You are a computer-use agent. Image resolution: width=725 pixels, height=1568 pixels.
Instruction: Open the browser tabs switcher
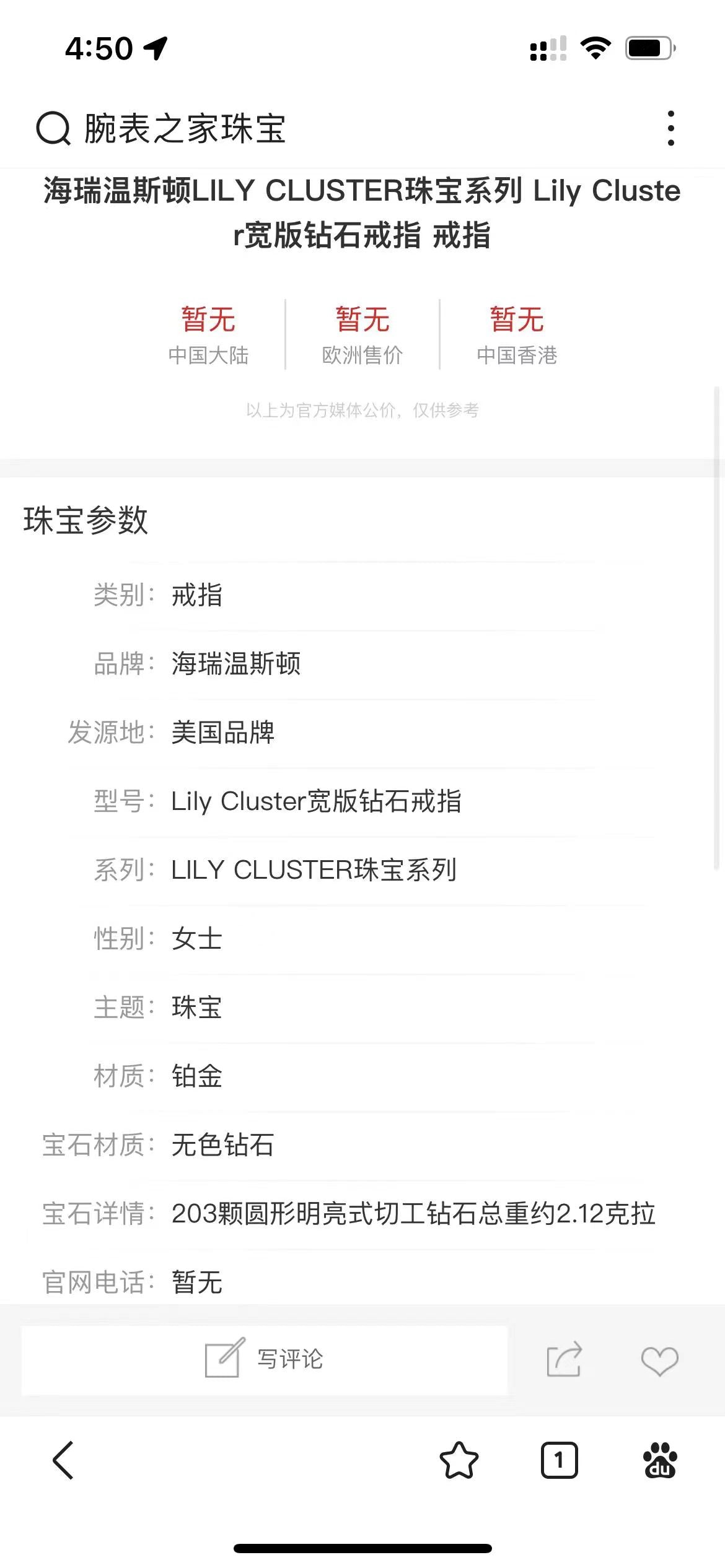pos(559,1460)
